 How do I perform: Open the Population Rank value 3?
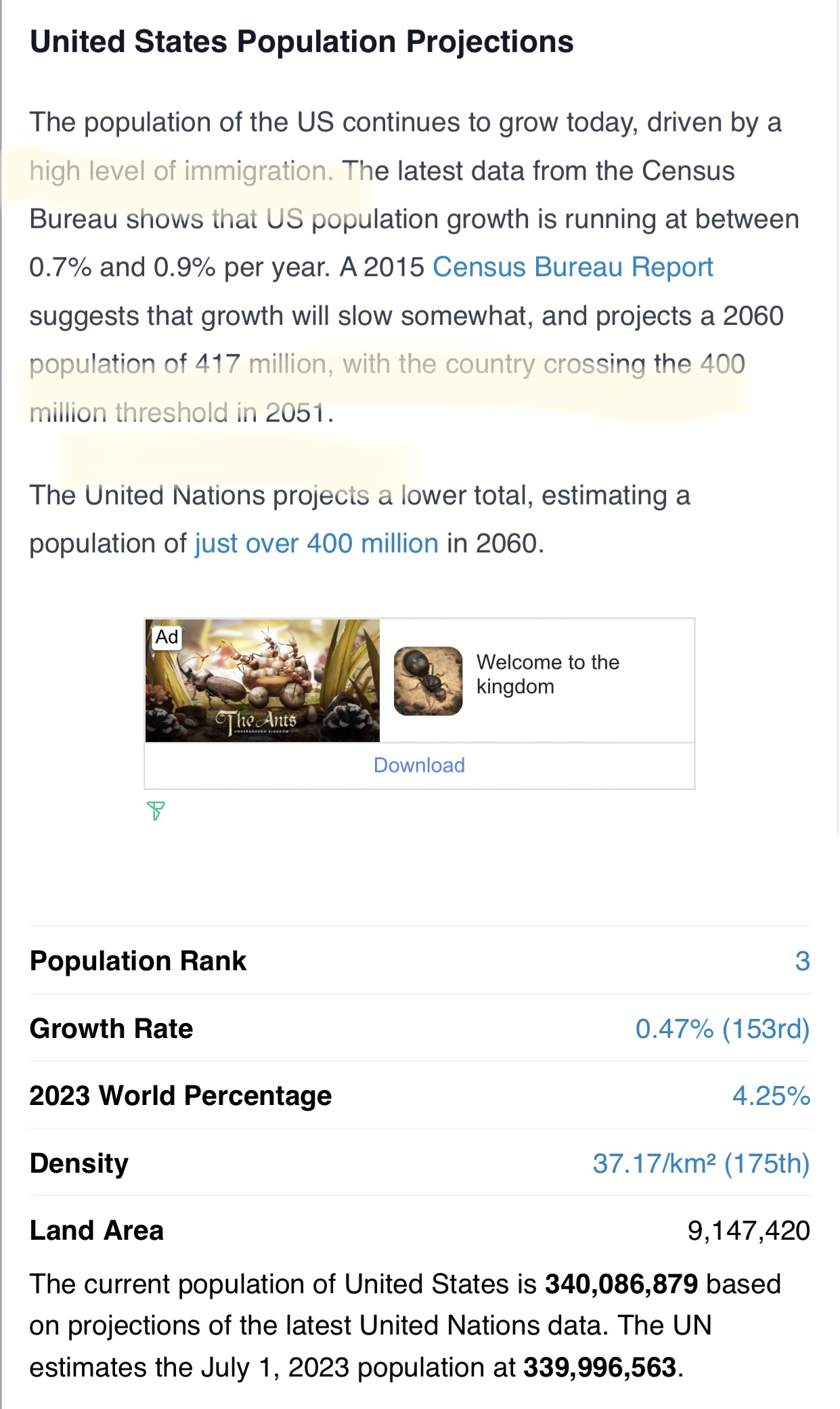(802, 961)
